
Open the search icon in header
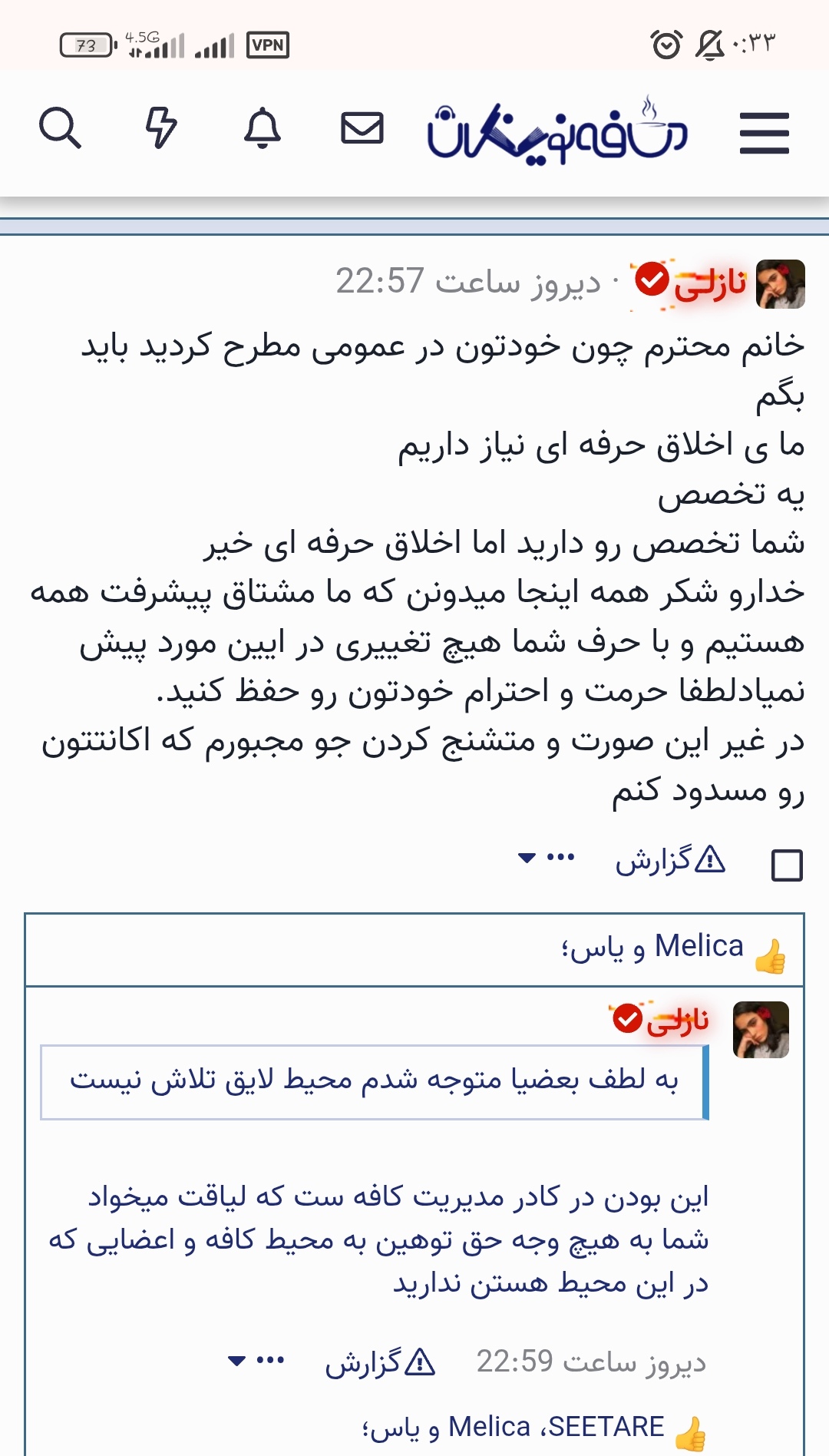(60, 127)
